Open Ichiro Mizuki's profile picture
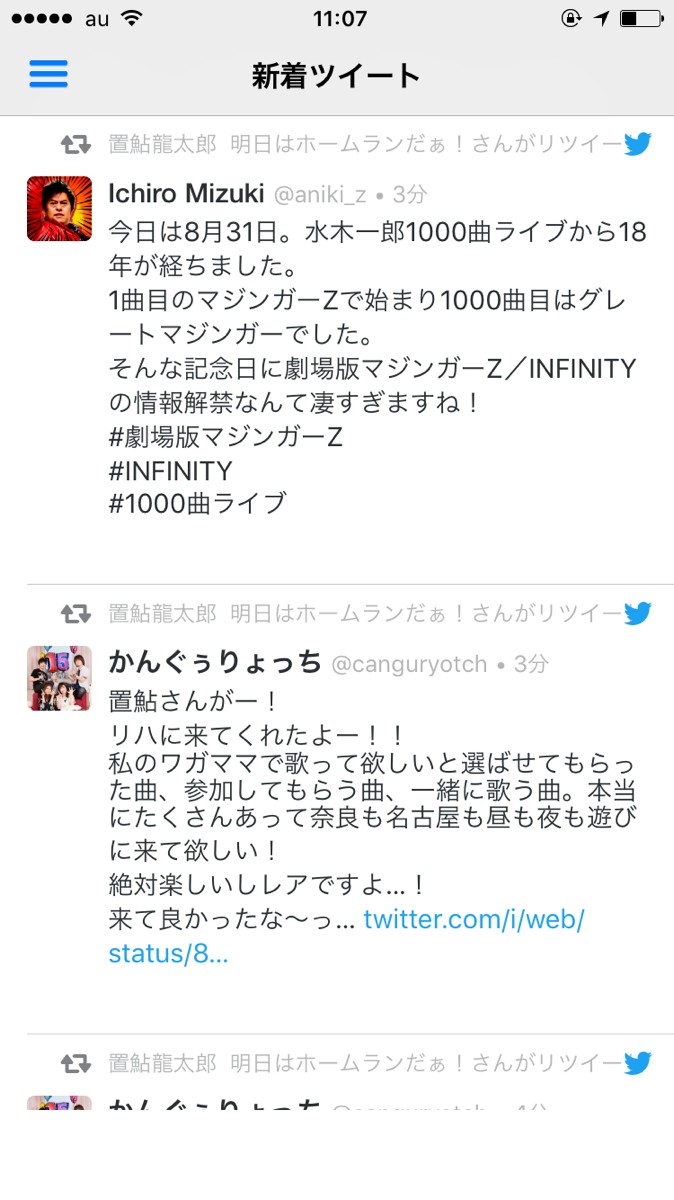Viewport: 674px width, 1200px height. pyautogui.click(x=59, y=209)
